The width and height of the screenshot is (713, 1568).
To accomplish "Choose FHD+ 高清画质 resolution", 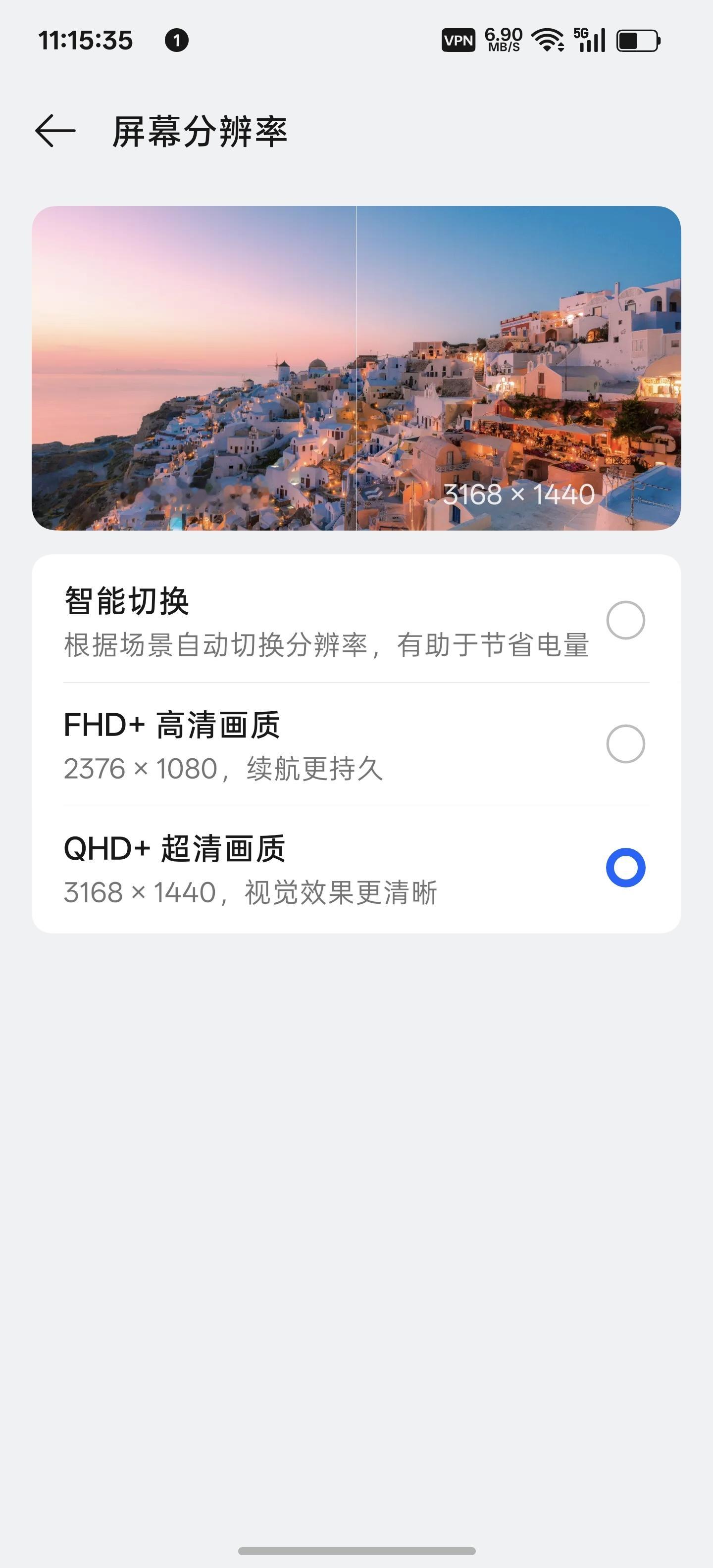I will pos(356,744).
